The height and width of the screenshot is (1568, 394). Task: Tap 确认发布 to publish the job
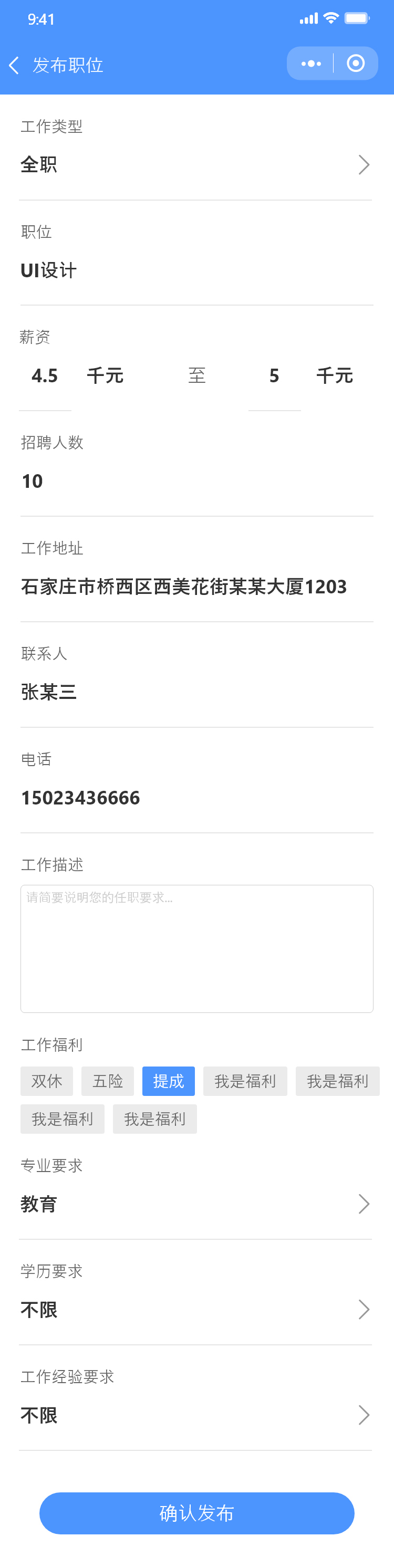pyautogui.click(x=196, y=1513)
